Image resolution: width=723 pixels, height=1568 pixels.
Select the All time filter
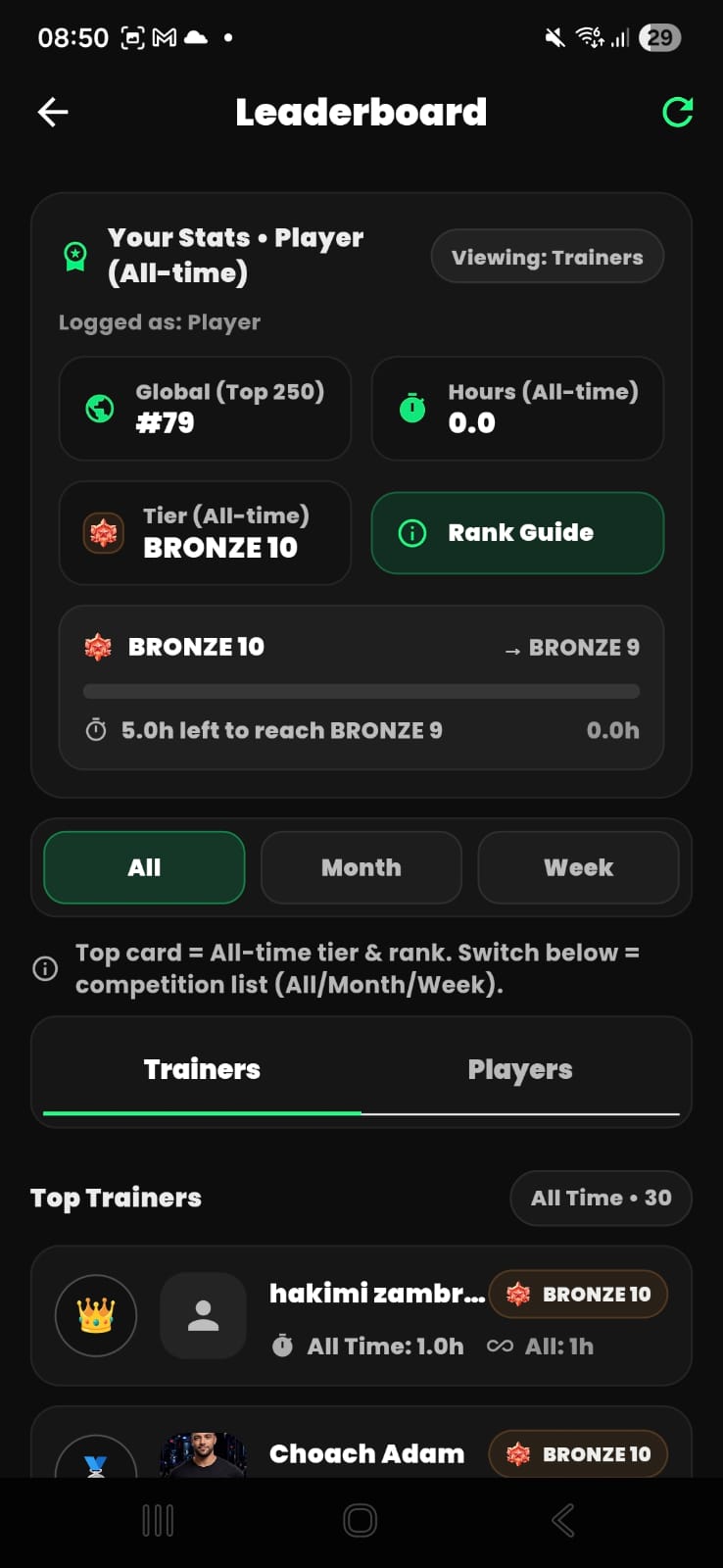(x=143, y=866)
